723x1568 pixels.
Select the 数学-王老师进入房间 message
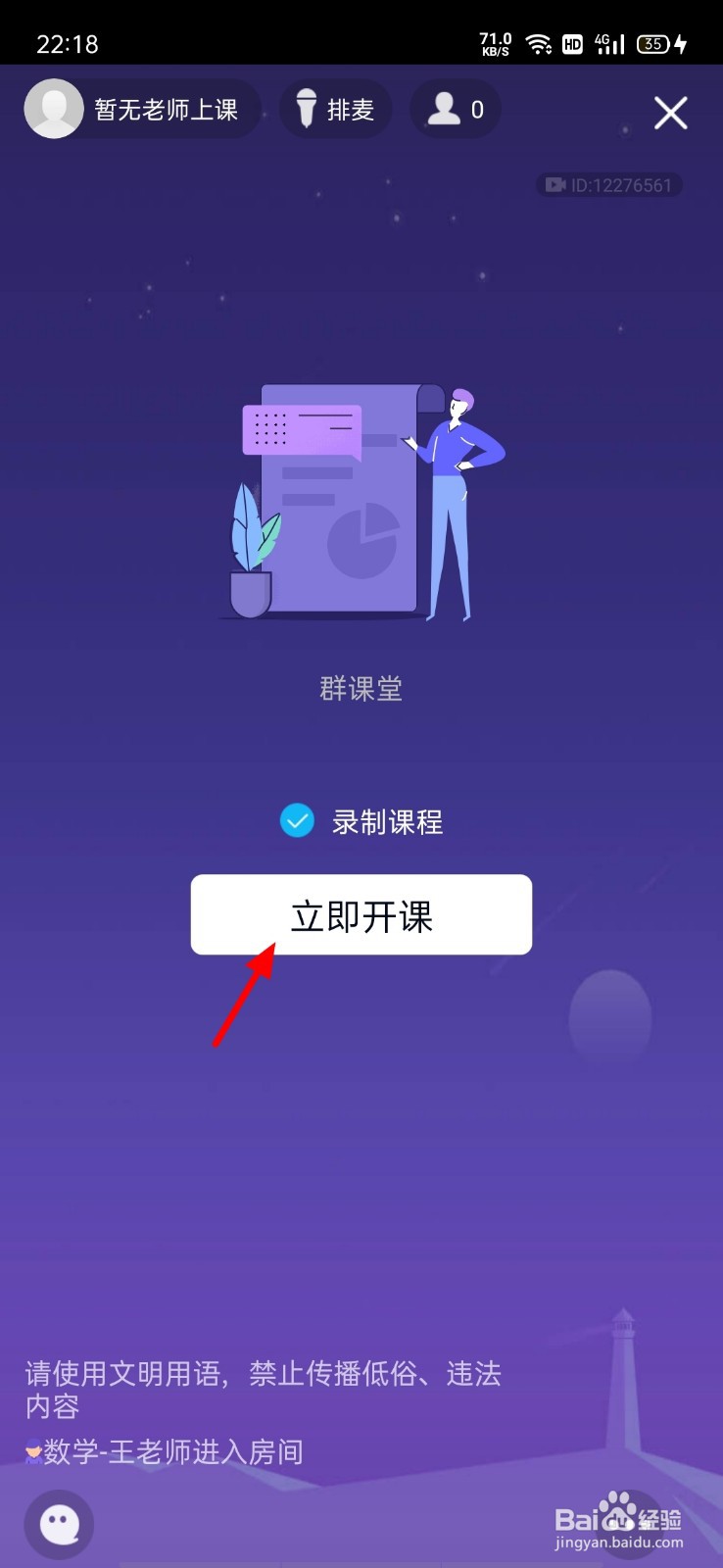(165, 1452)
